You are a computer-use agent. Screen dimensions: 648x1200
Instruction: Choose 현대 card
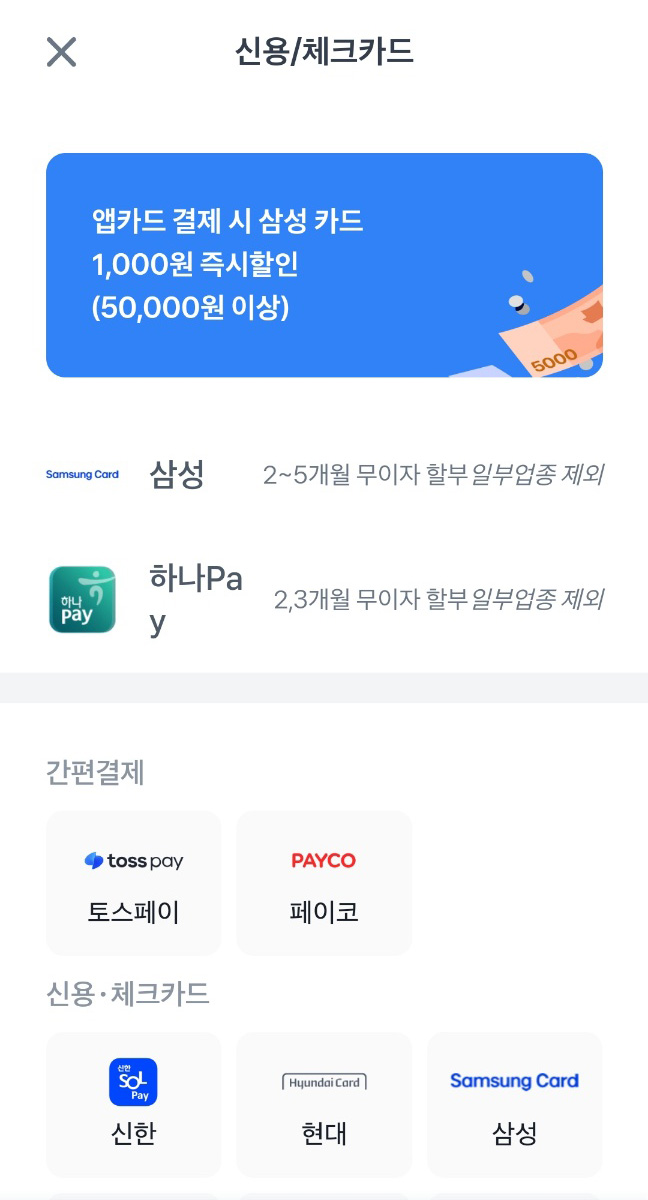(x=324, y=1104)
